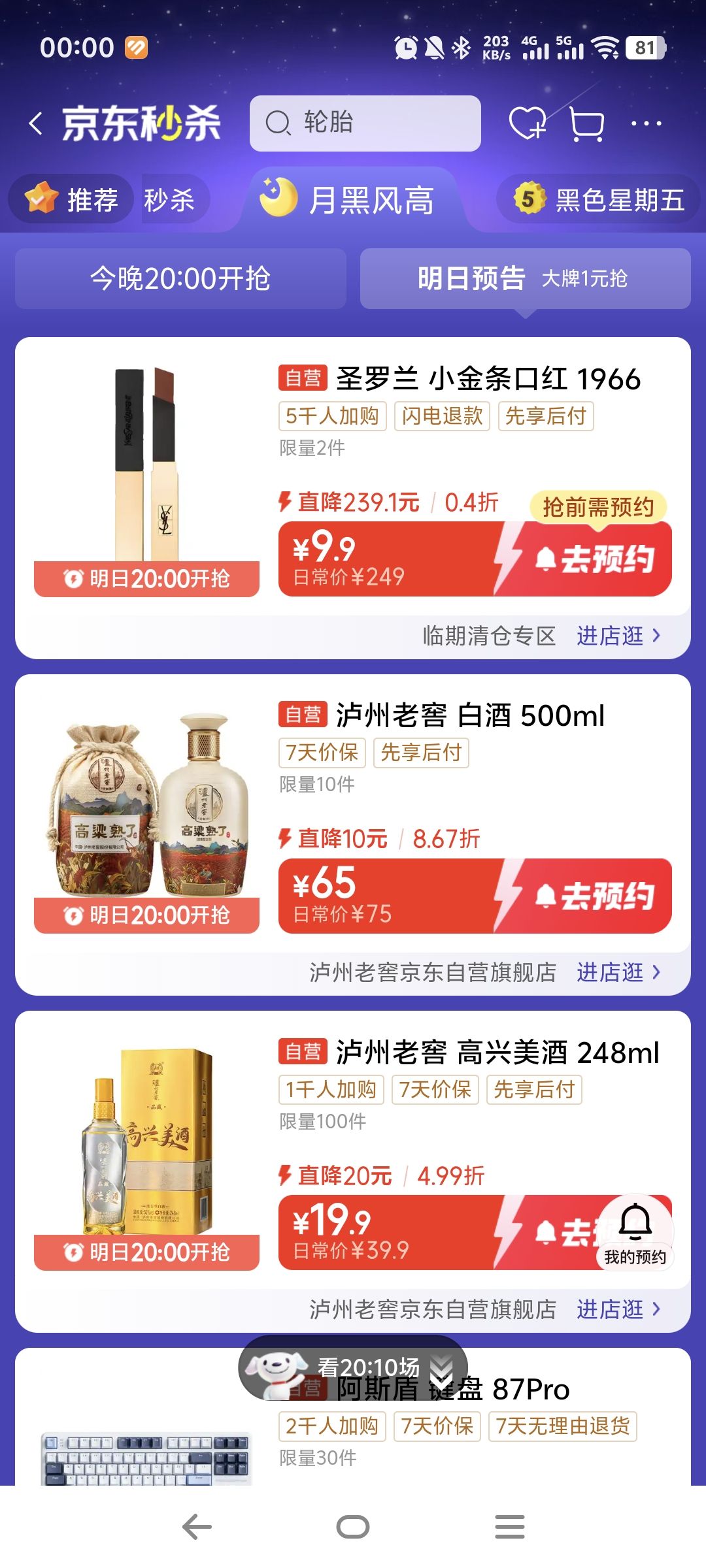Switch to the 推荐 tab

click(92, 201)
